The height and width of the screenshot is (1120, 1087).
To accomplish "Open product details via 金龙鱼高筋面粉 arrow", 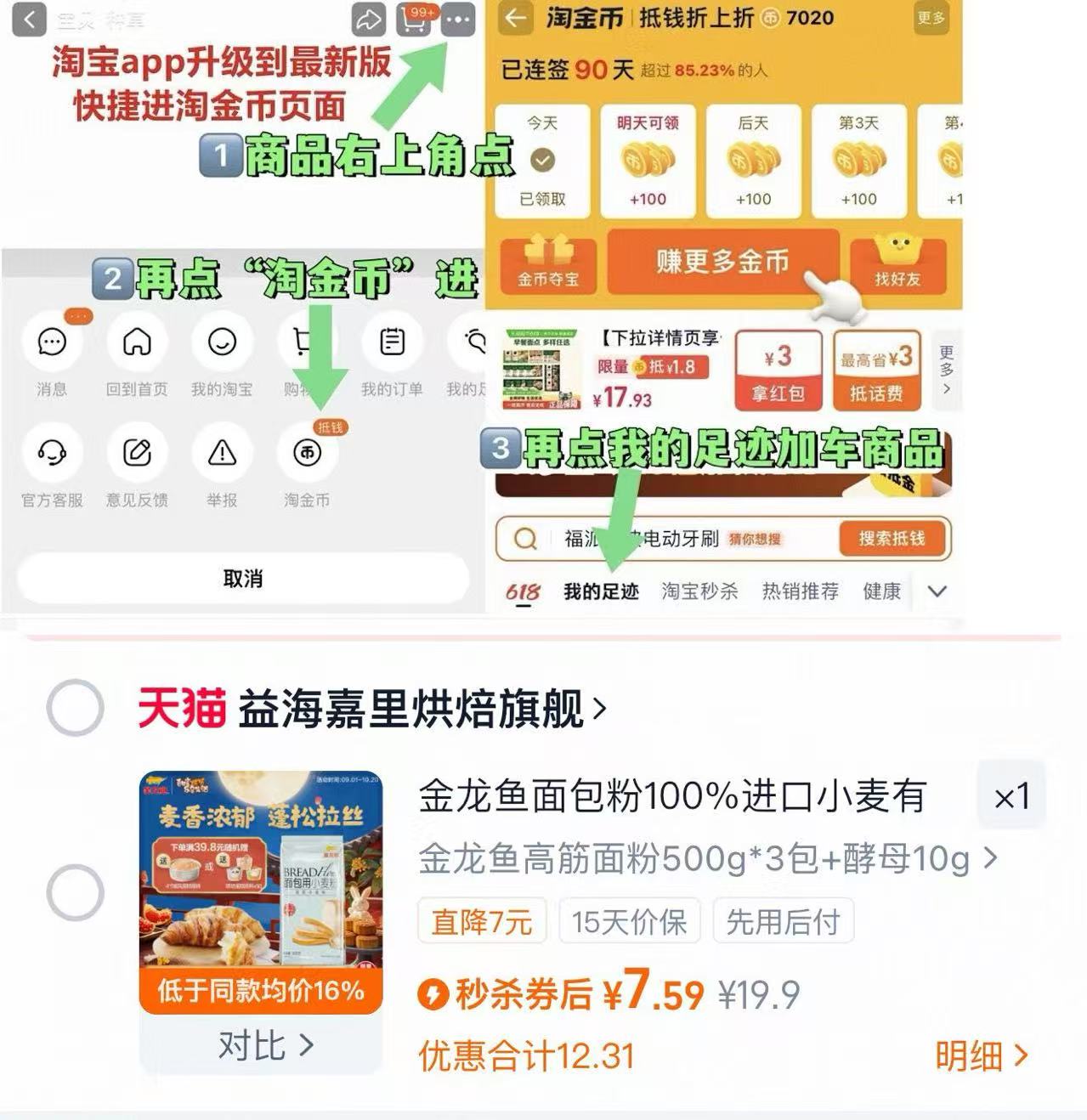I will tap(988, 861).
